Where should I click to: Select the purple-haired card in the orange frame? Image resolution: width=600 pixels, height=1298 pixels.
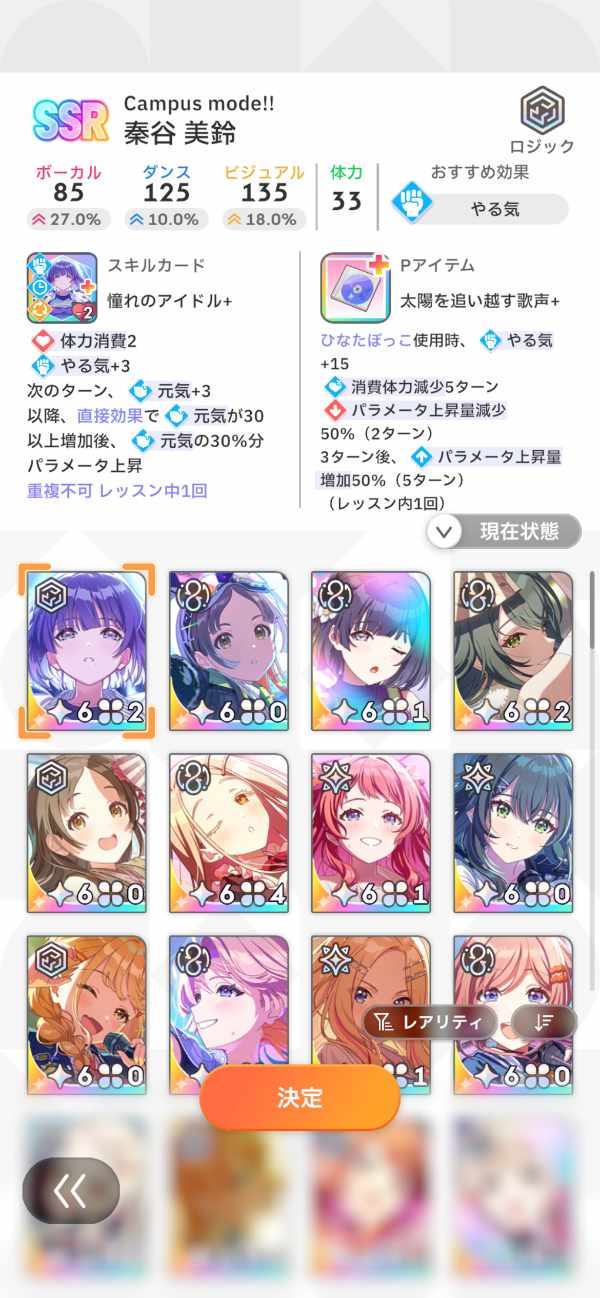(x=87, y=650)
